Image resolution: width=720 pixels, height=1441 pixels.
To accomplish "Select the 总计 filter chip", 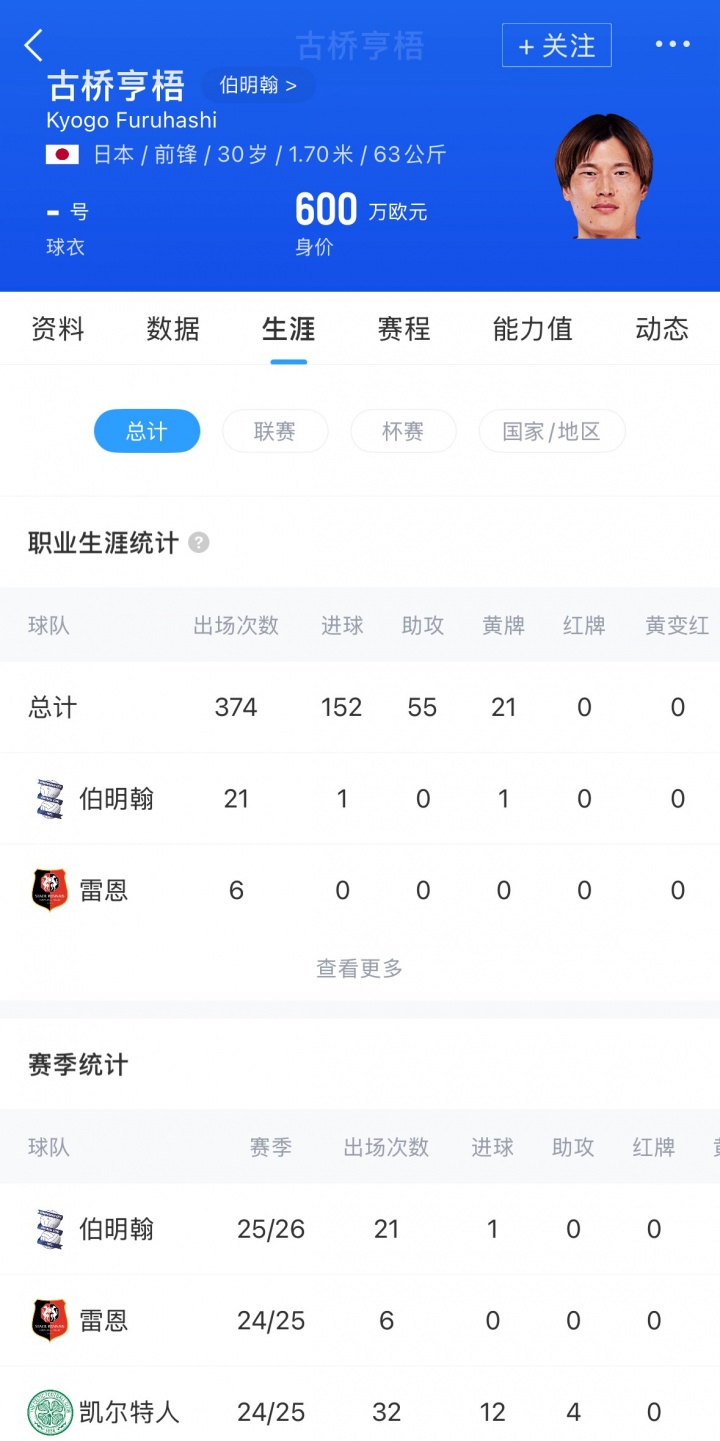I will click(x=147, y=431).
